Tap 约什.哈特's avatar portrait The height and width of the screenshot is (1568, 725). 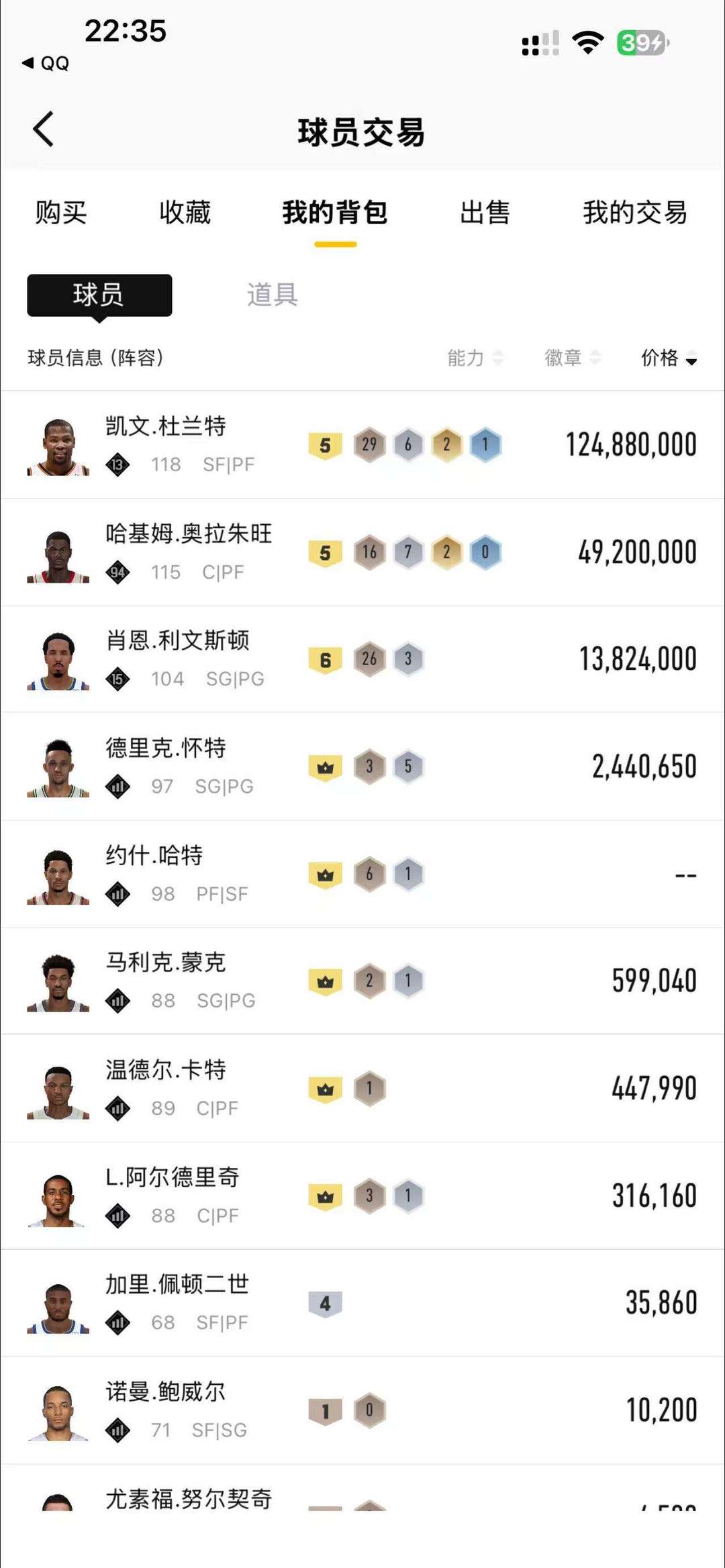coord(57,871)
